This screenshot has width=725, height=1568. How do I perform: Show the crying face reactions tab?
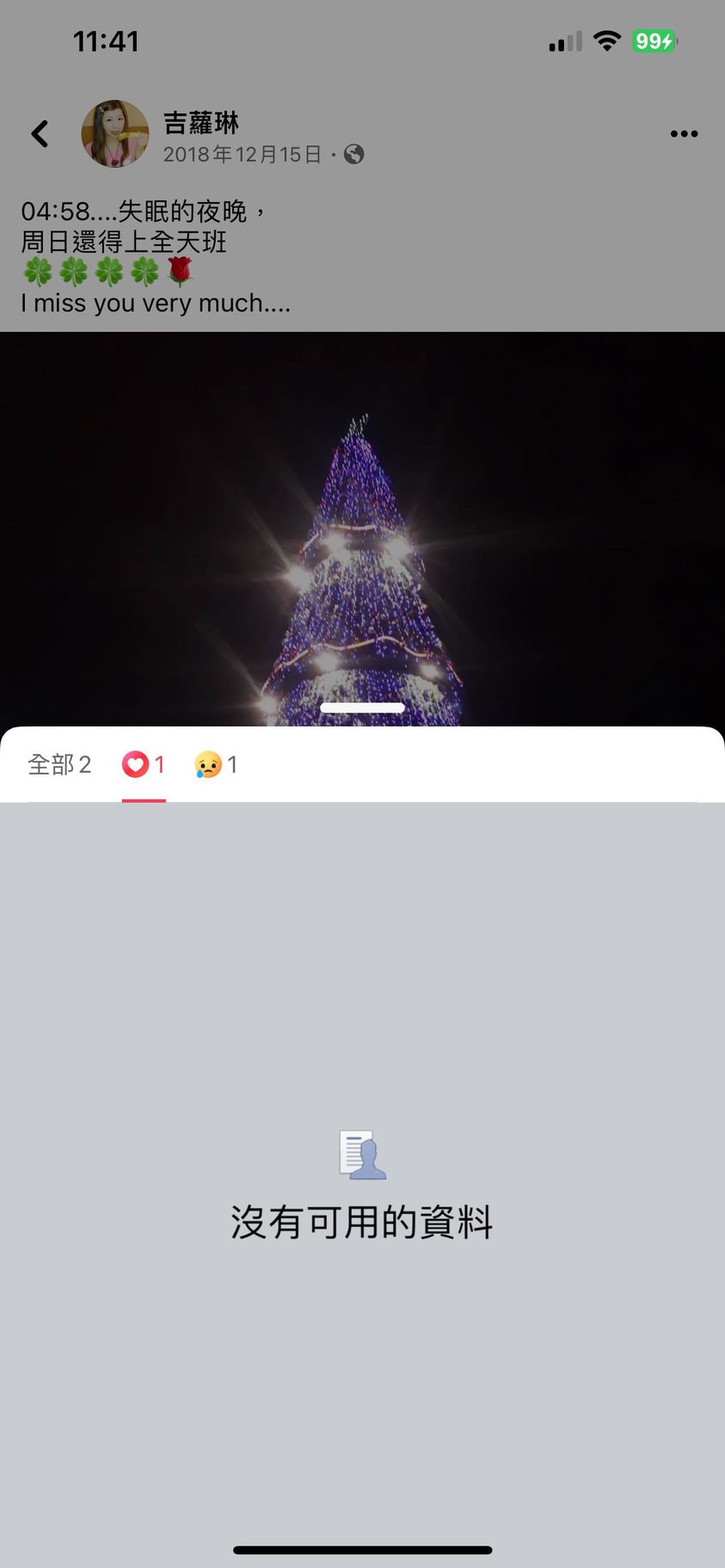(216, 764)
